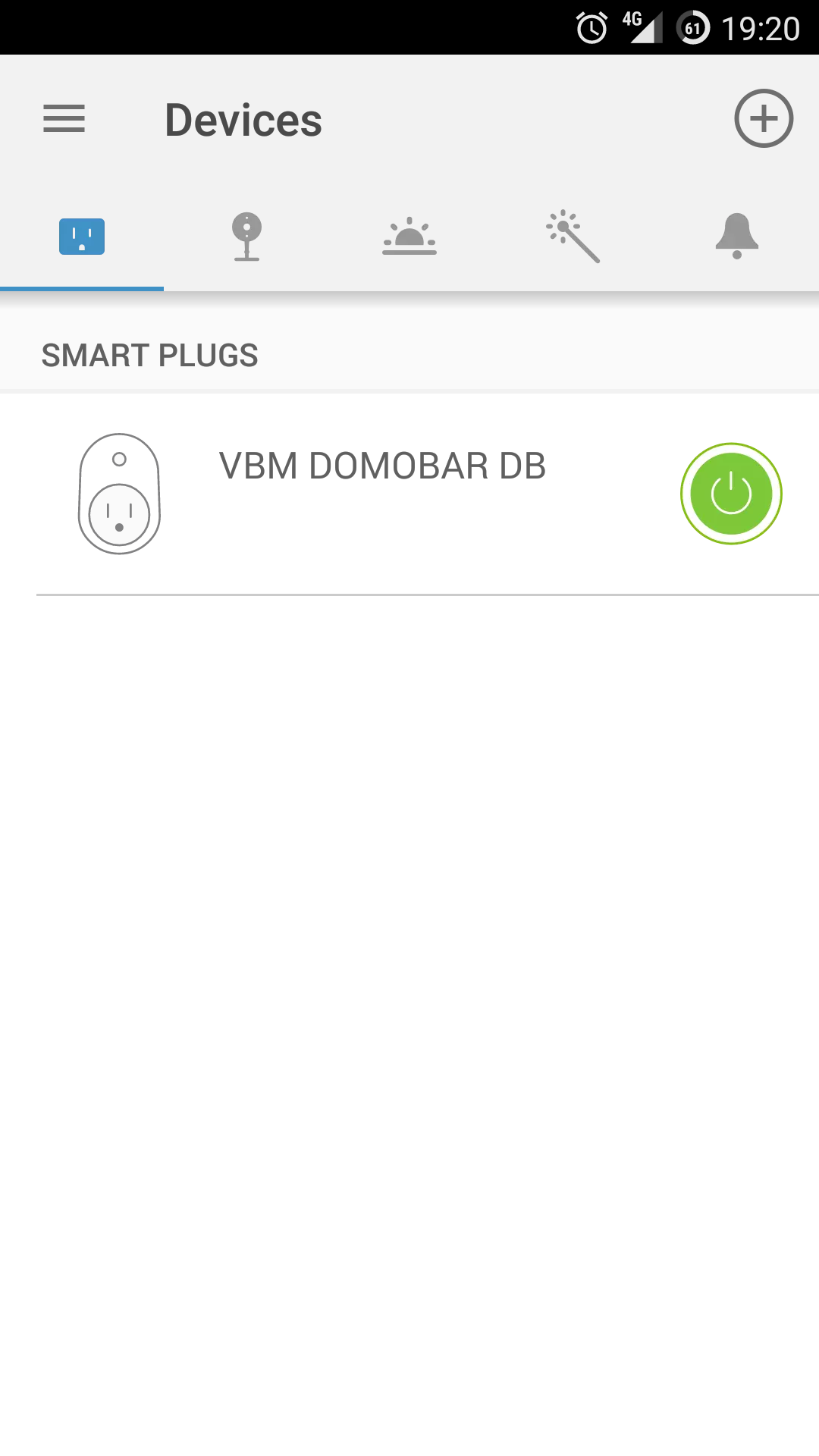Select the smart plugs tab
Screen dimensions: 819x1456
[82, 237]
